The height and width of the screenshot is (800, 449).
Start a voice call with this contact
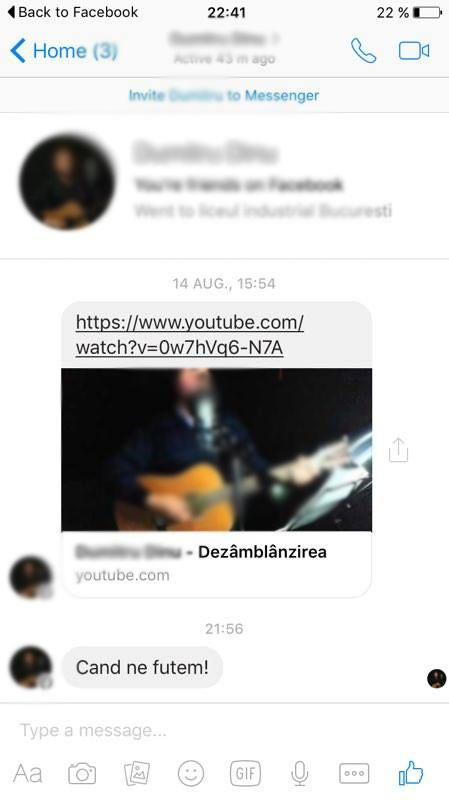coord(363,51)
